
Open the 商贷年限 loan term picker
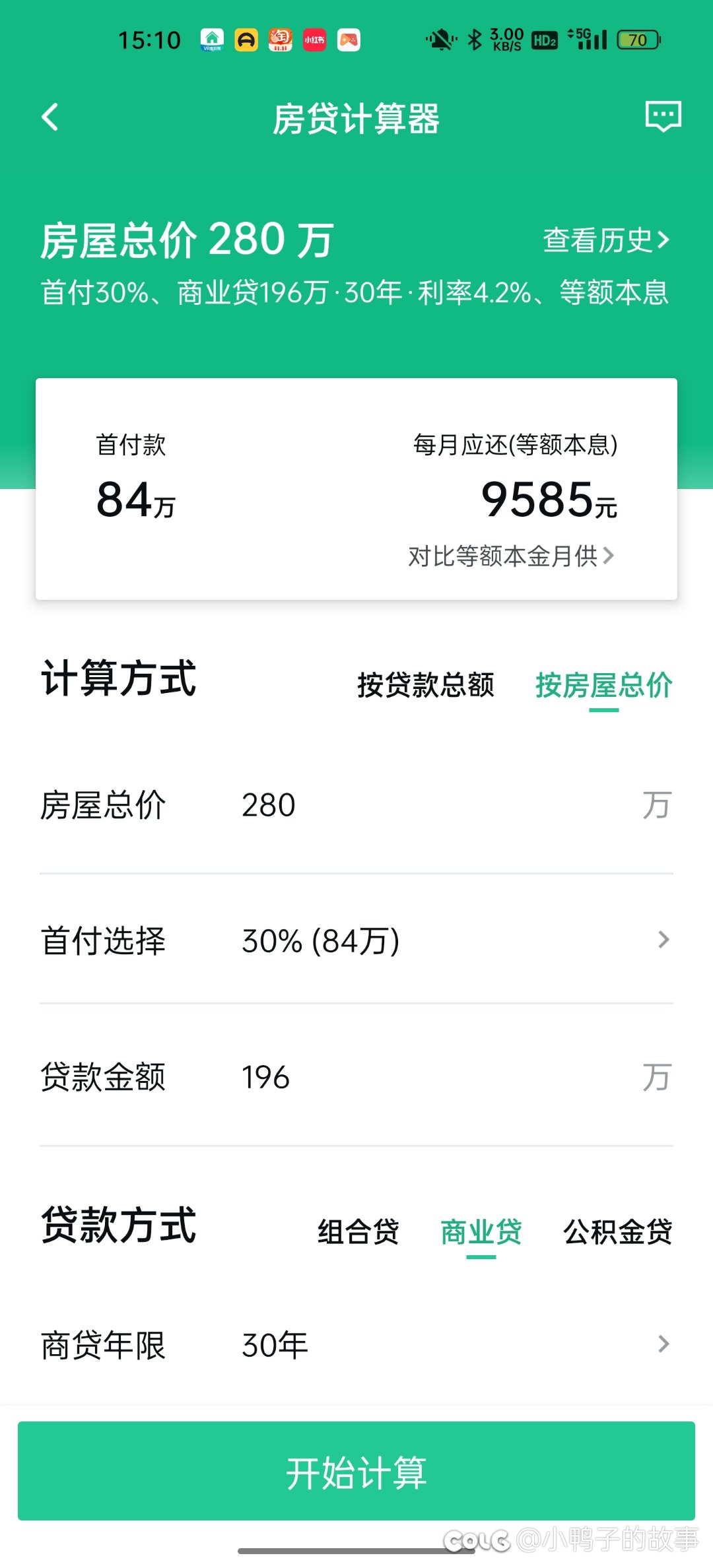pyautogui.click(x=356, y=1344)
